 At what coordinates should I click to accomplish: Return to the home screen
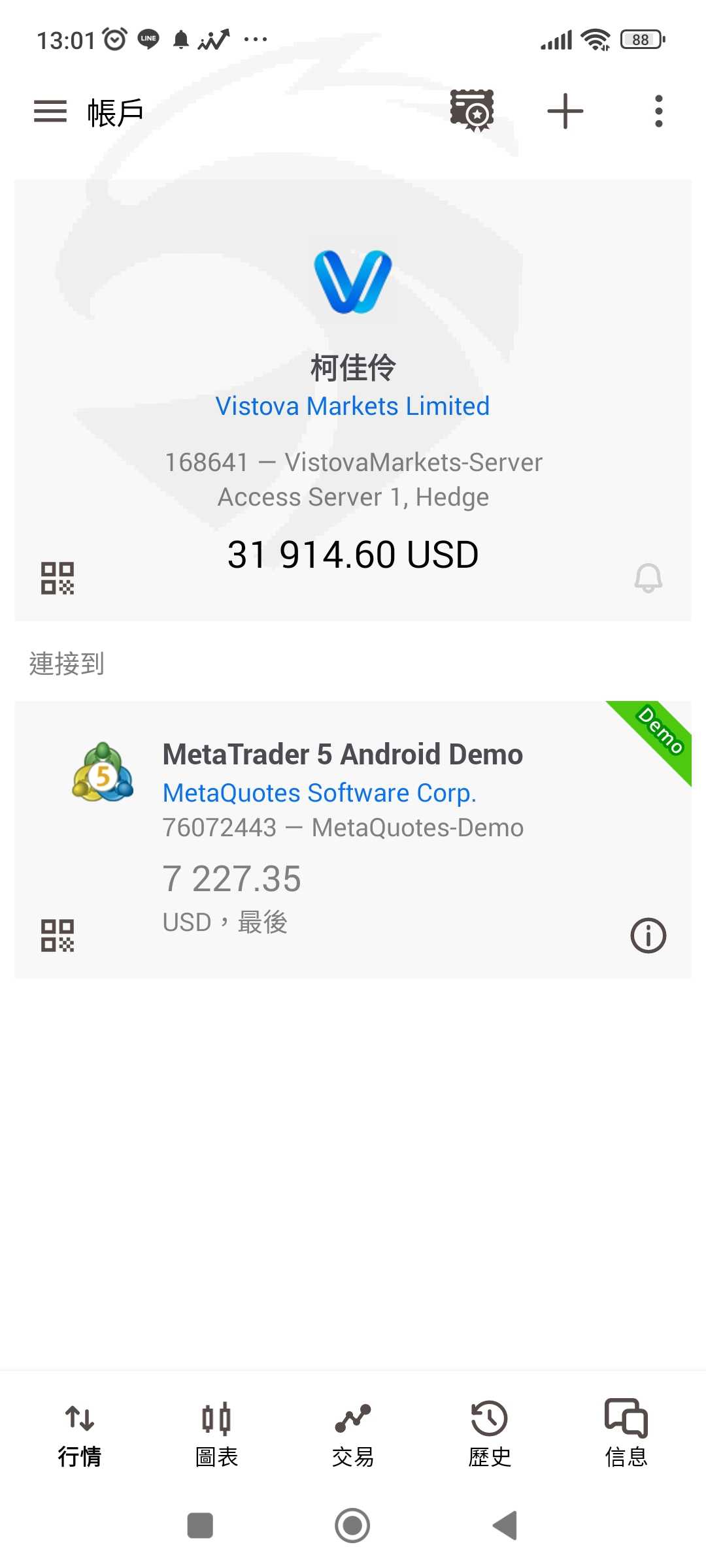point(352,1526)
